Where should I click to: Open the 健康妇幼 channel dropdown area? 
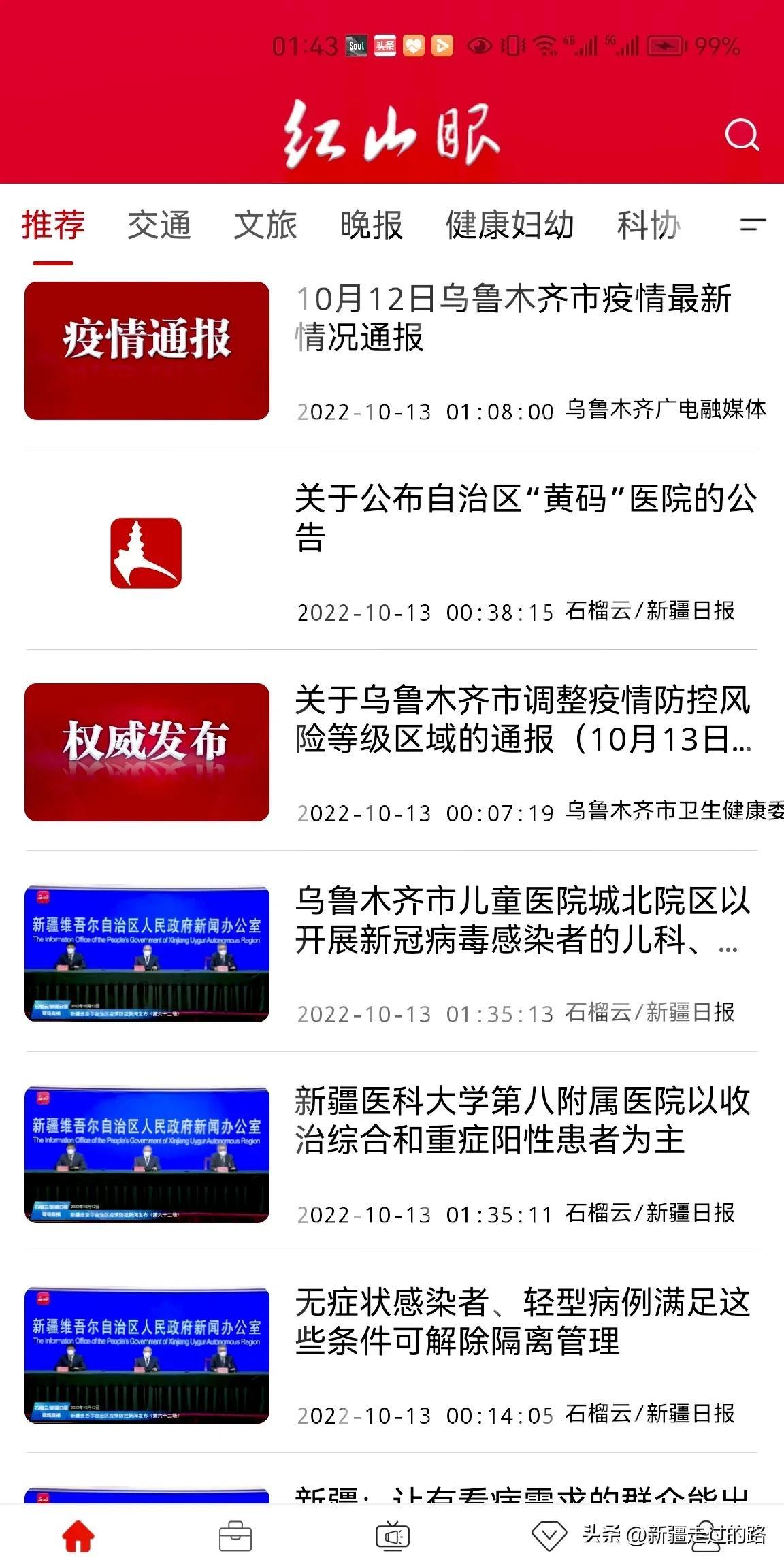(x=509, y=225)
